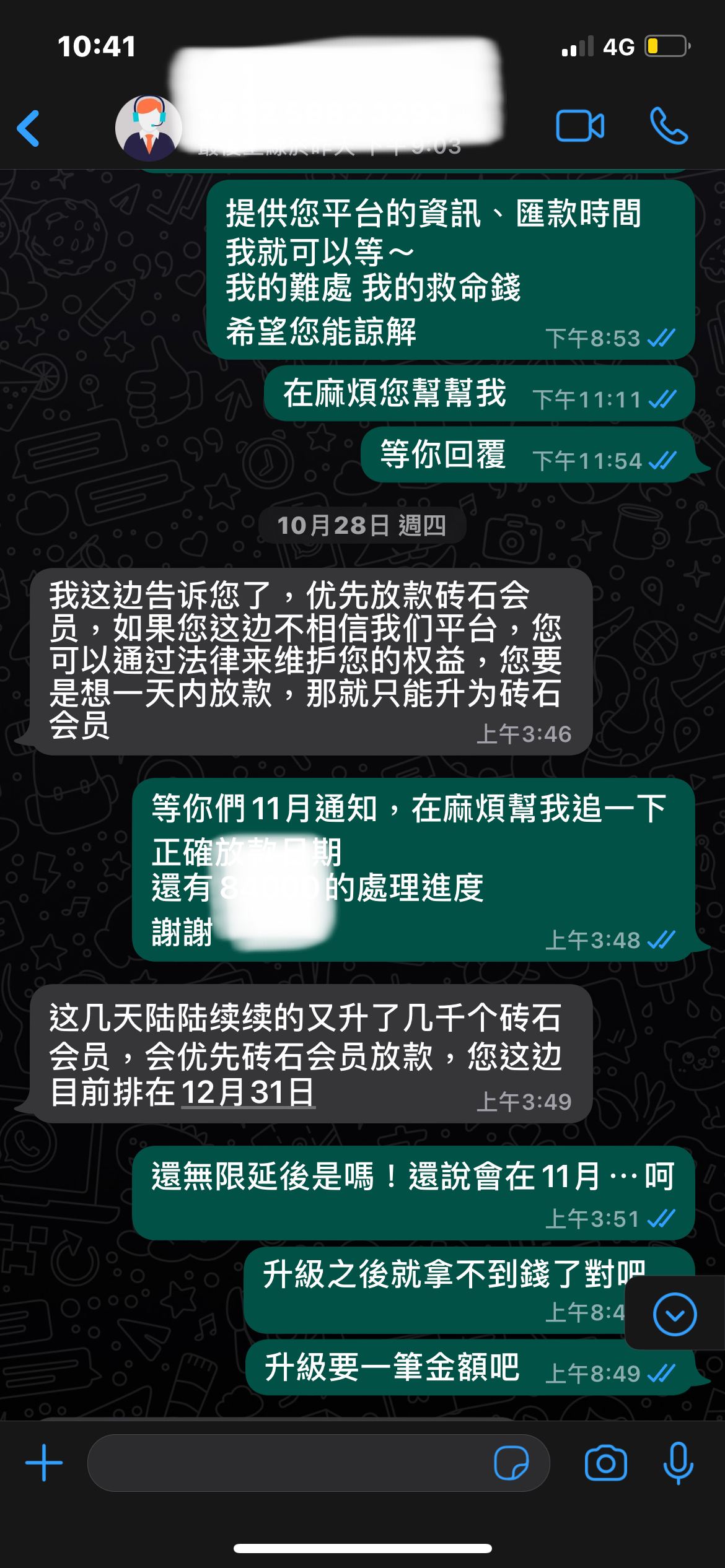725x1568 pixels.
Task: Start a video call
Action: (x=580, y=126)
